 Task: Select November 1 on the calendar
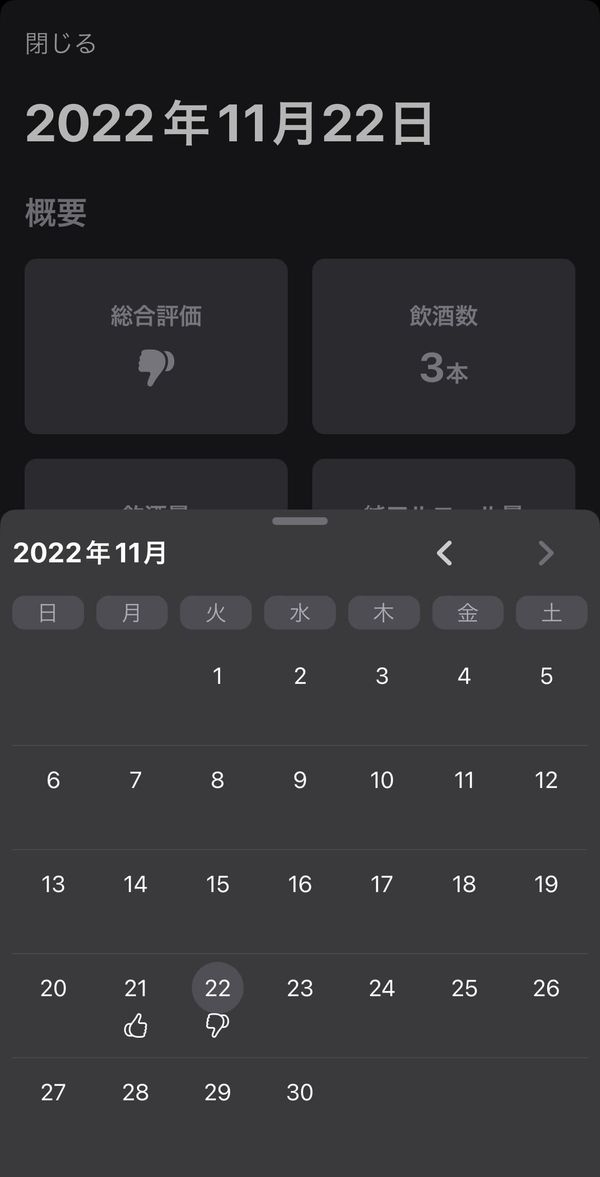pos(218,676)
